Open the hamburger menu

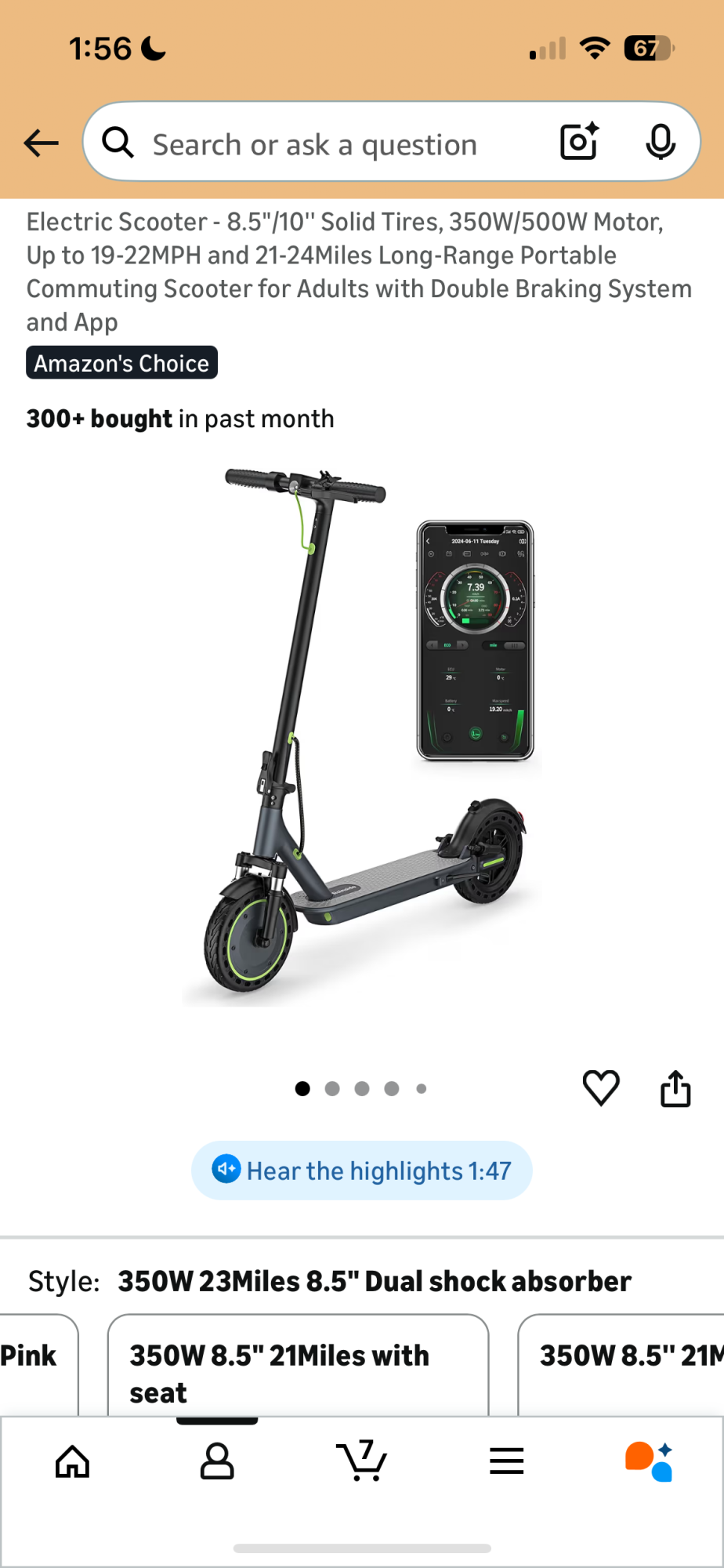pos(506,1459)
